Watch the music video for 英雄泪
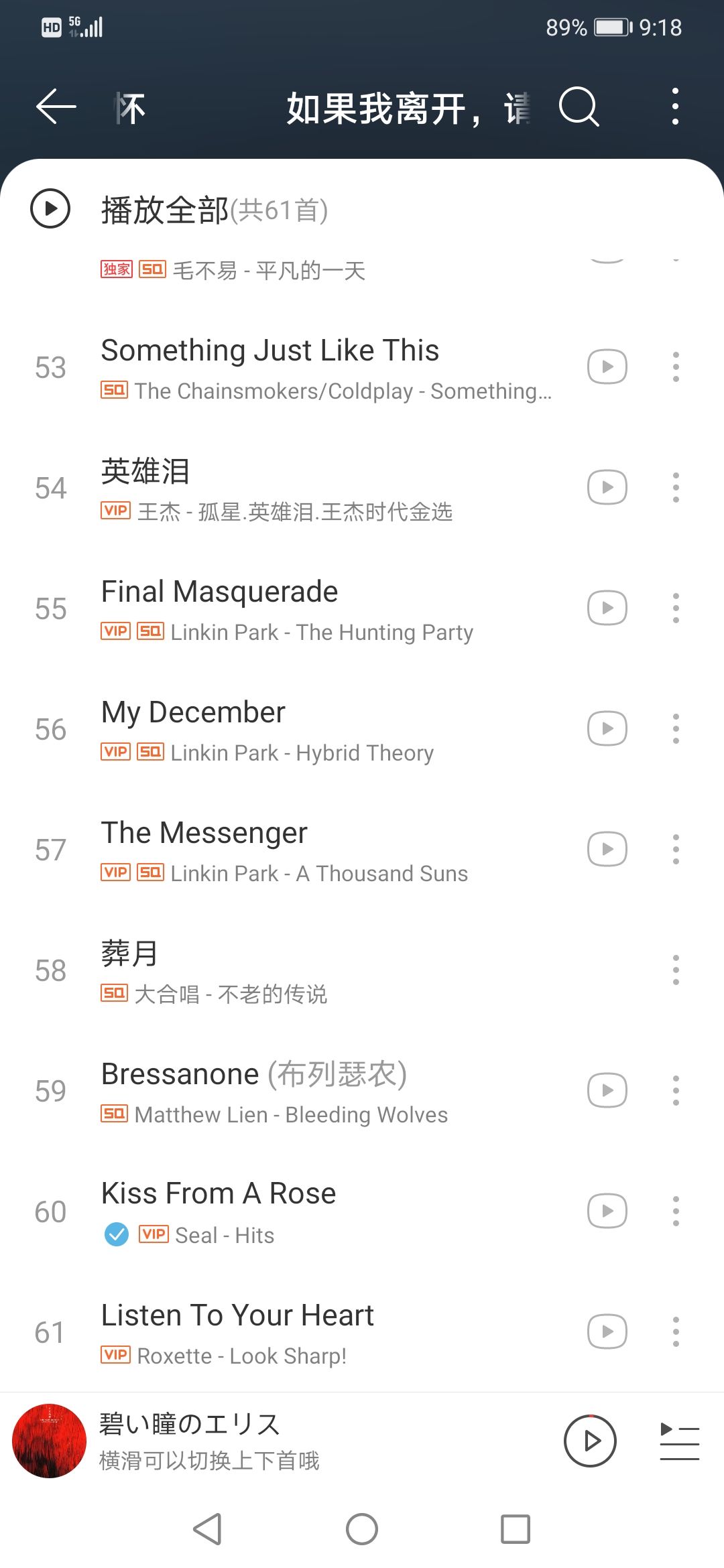724x1568 pixels. [607, 487]
